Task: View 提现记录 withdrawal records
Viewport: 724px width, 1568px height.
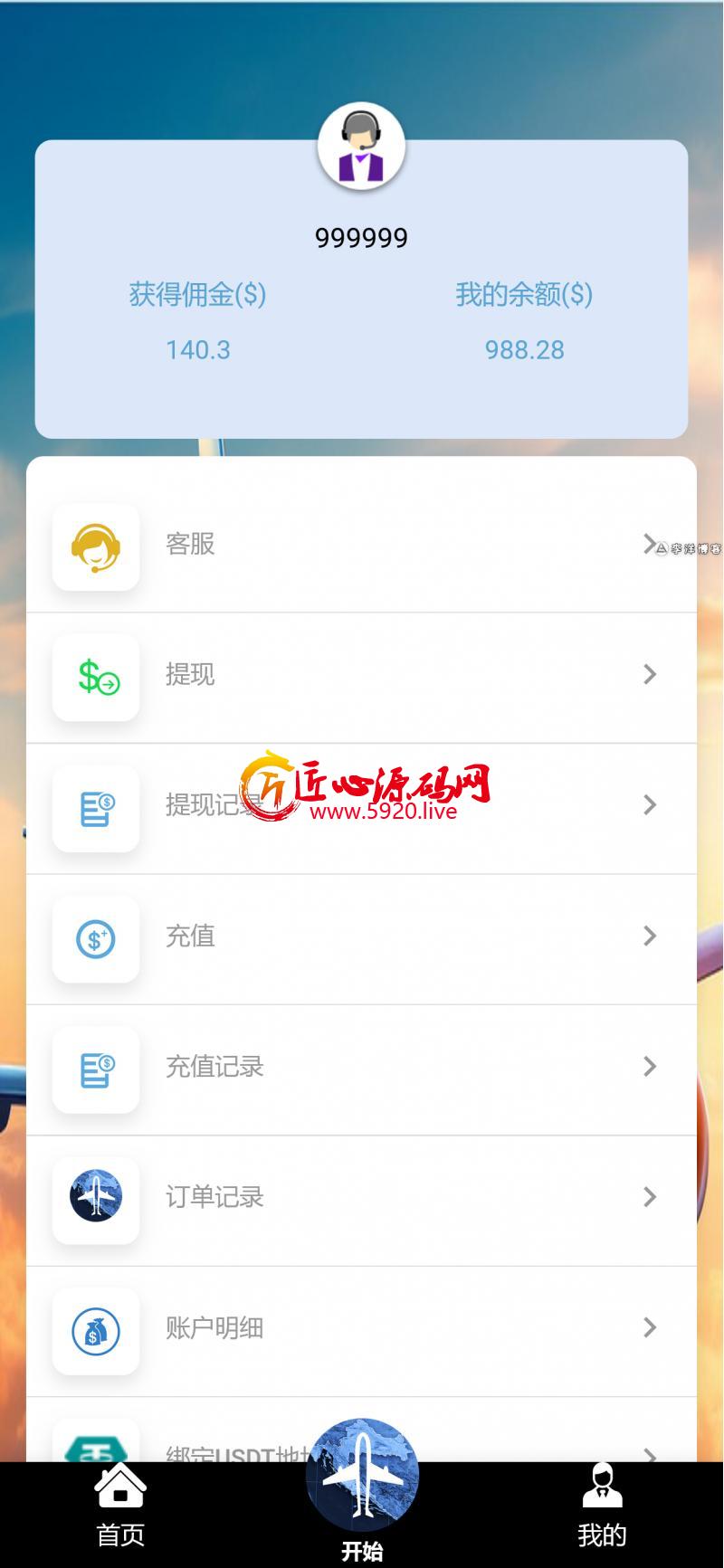Action: [362, 806]
